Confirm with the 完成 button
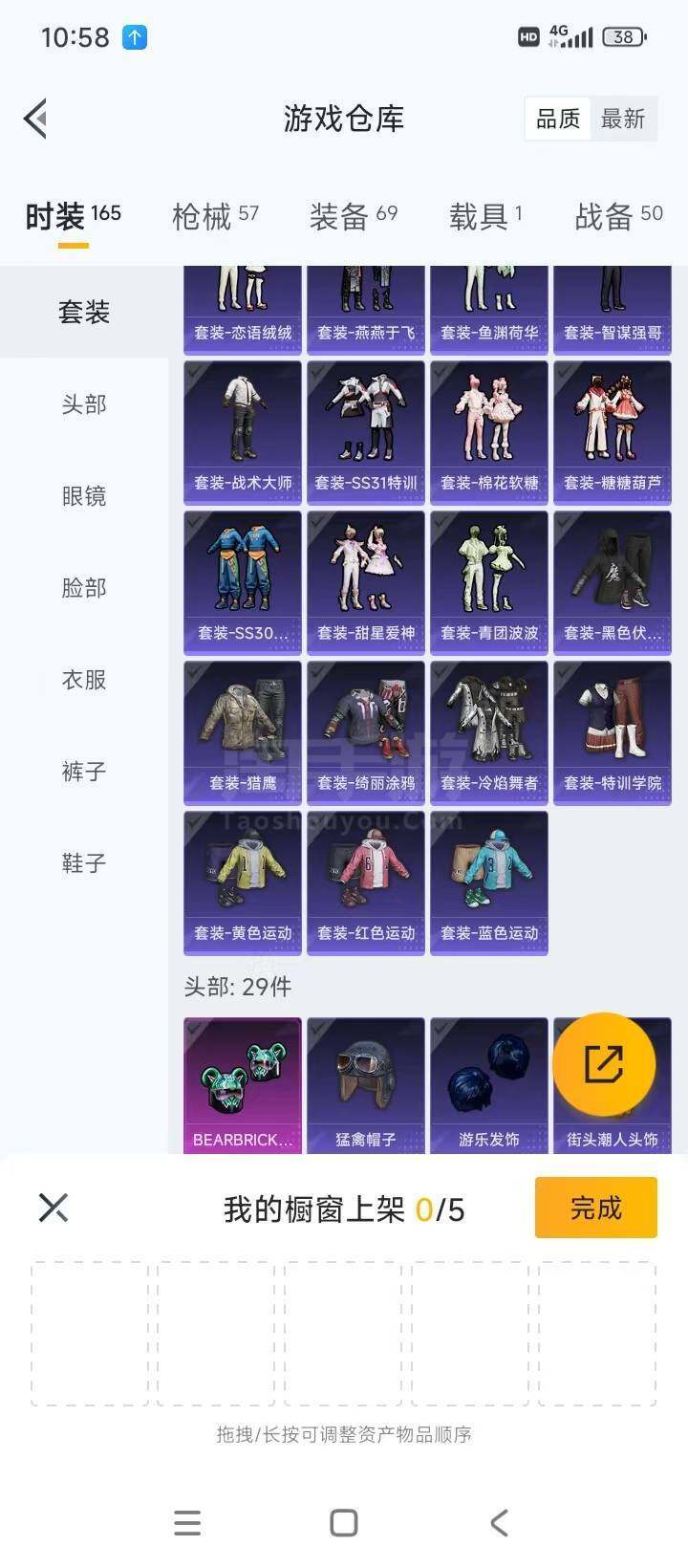The width and height of the screenshot is (688, 1568). [595, 1209]
